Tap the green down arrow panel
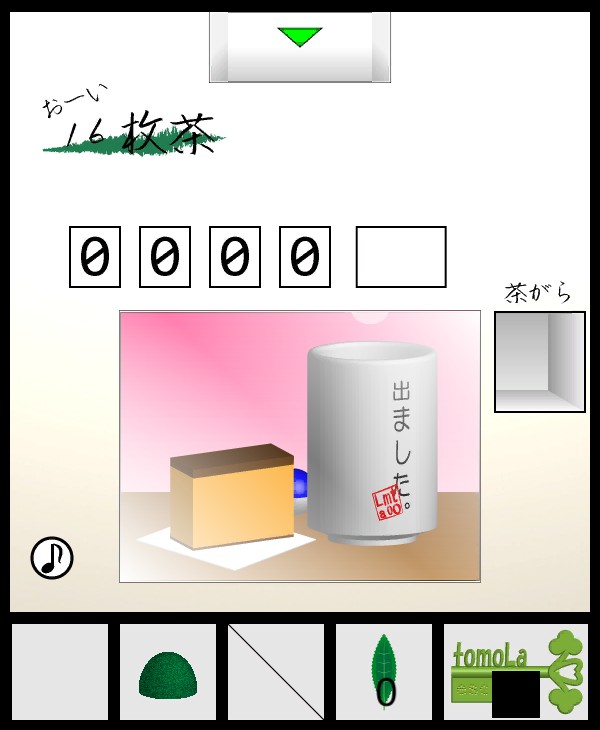The image size is (600, 730). point(300,46)
